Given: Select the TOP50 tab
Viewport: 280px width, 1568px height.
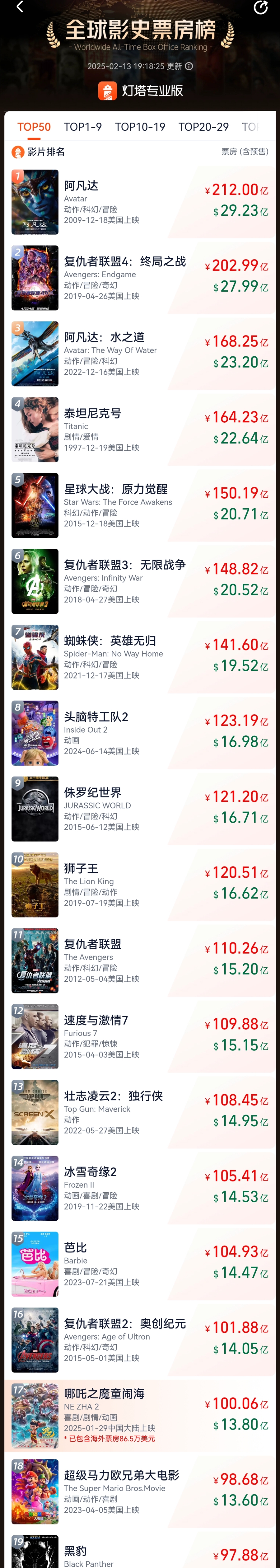Looking at the screenshot, I should tap(34, 127).
